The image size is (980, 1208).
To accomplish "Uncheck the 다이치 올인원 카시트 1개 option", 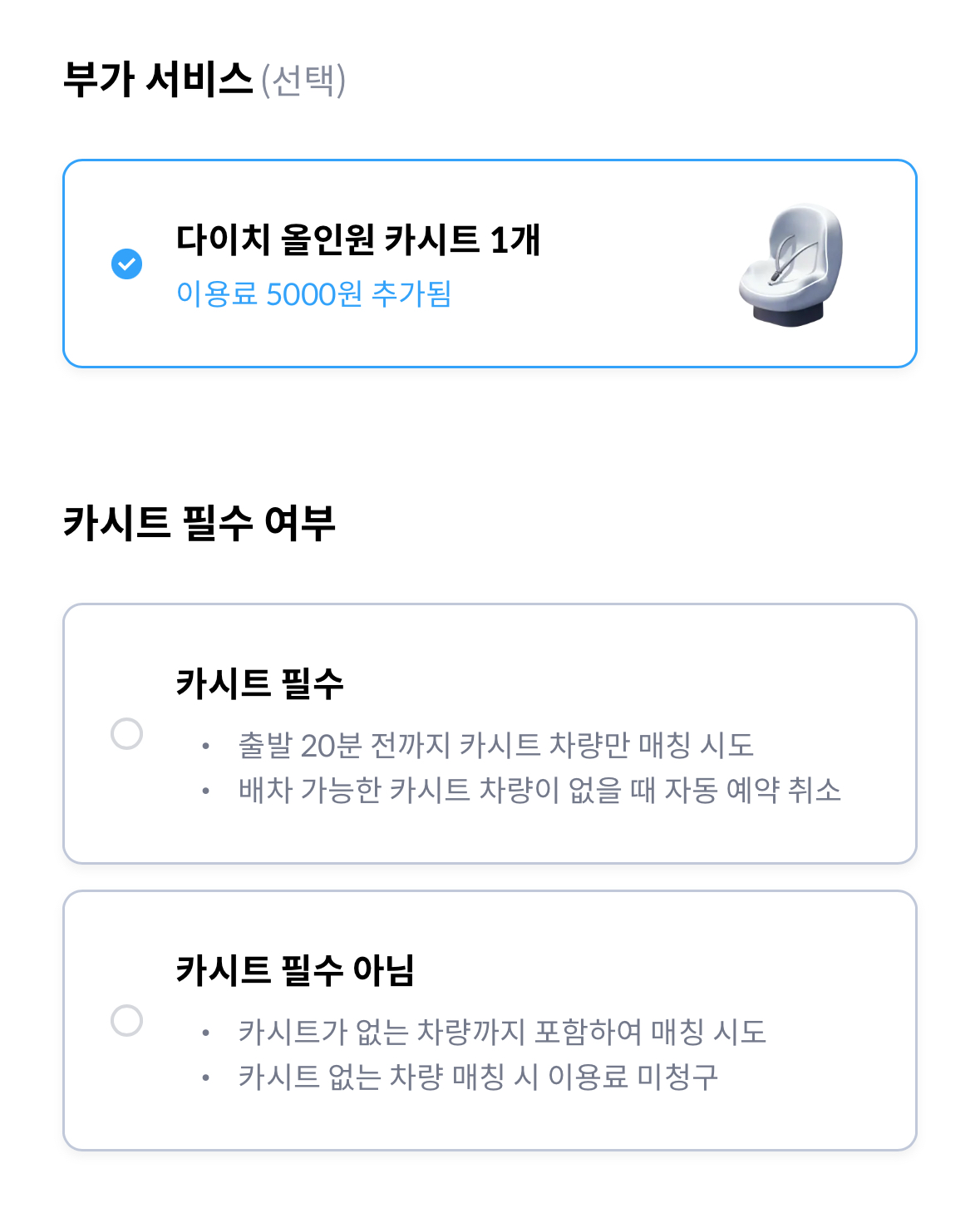I will pos(126,264).
